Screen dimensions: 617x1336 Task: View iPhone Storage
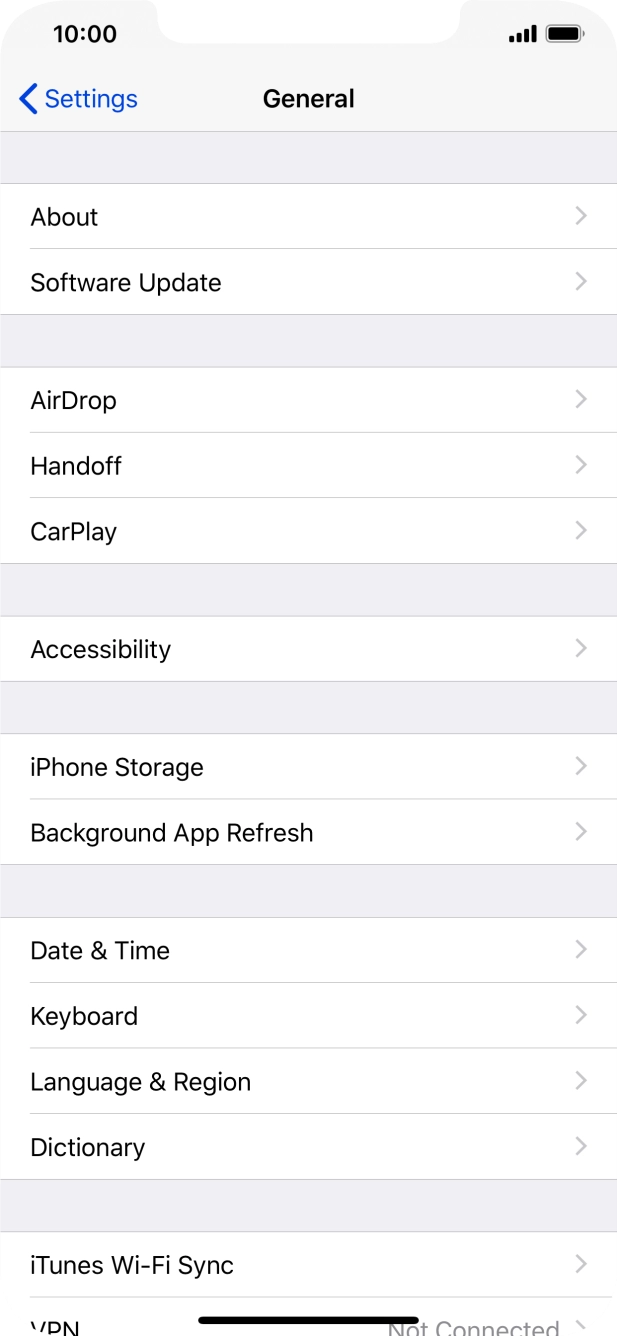pos(308,767)
